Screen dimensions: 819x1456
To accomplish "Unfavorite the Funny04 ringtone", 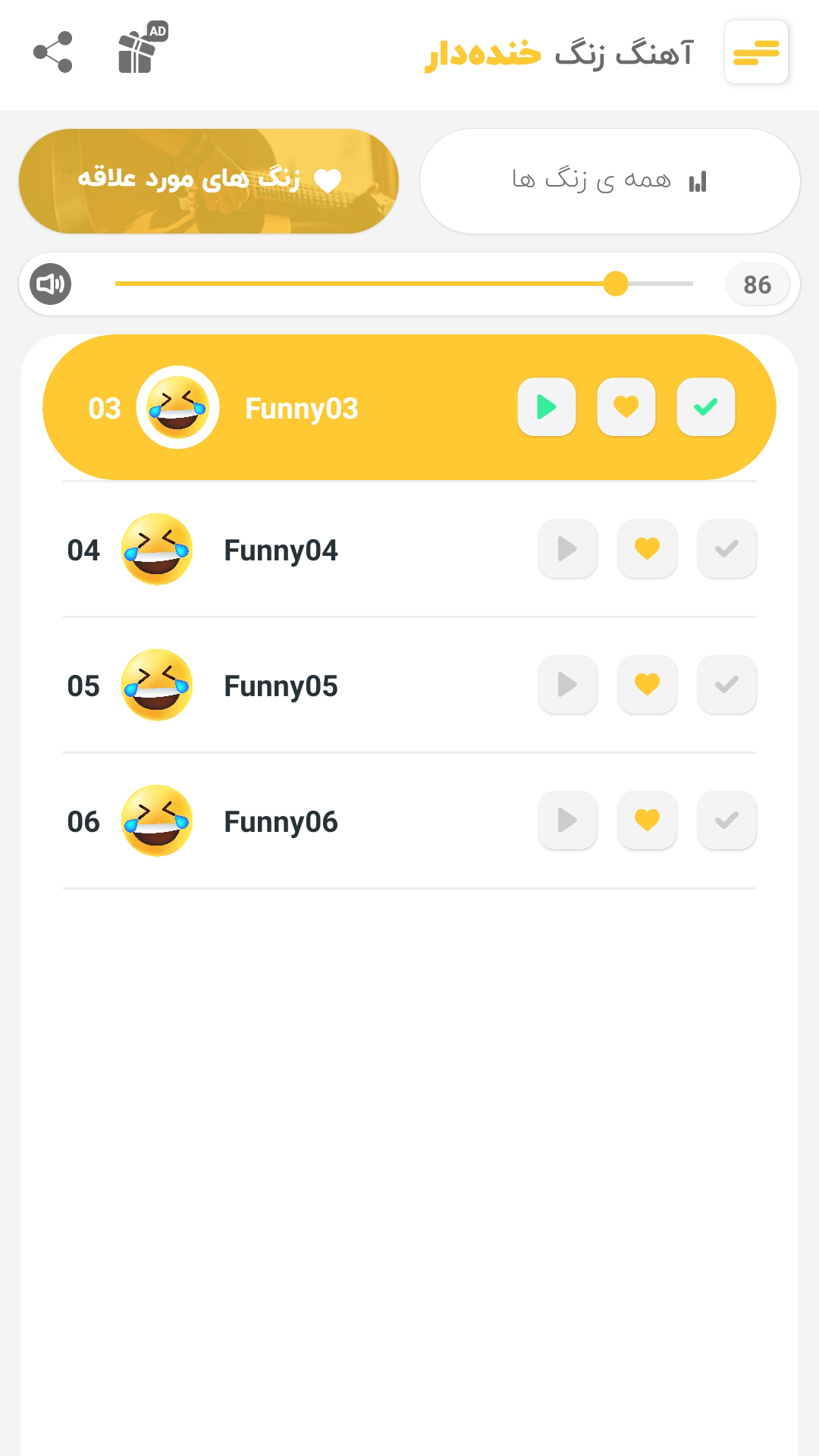I will coord(647,548).
